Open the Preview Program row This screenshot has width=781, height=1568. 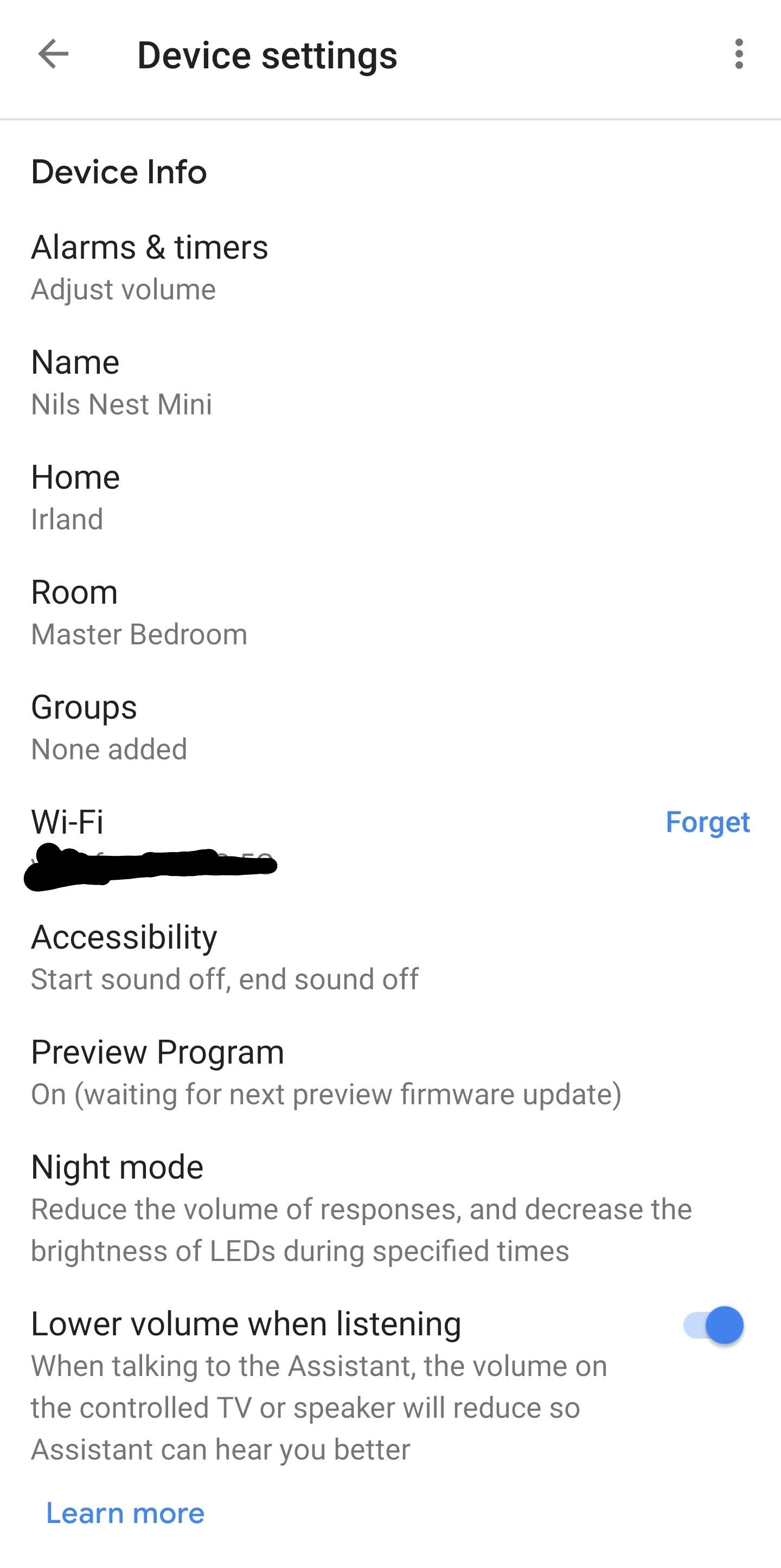pyautogui.click(x=390, y=1072)
